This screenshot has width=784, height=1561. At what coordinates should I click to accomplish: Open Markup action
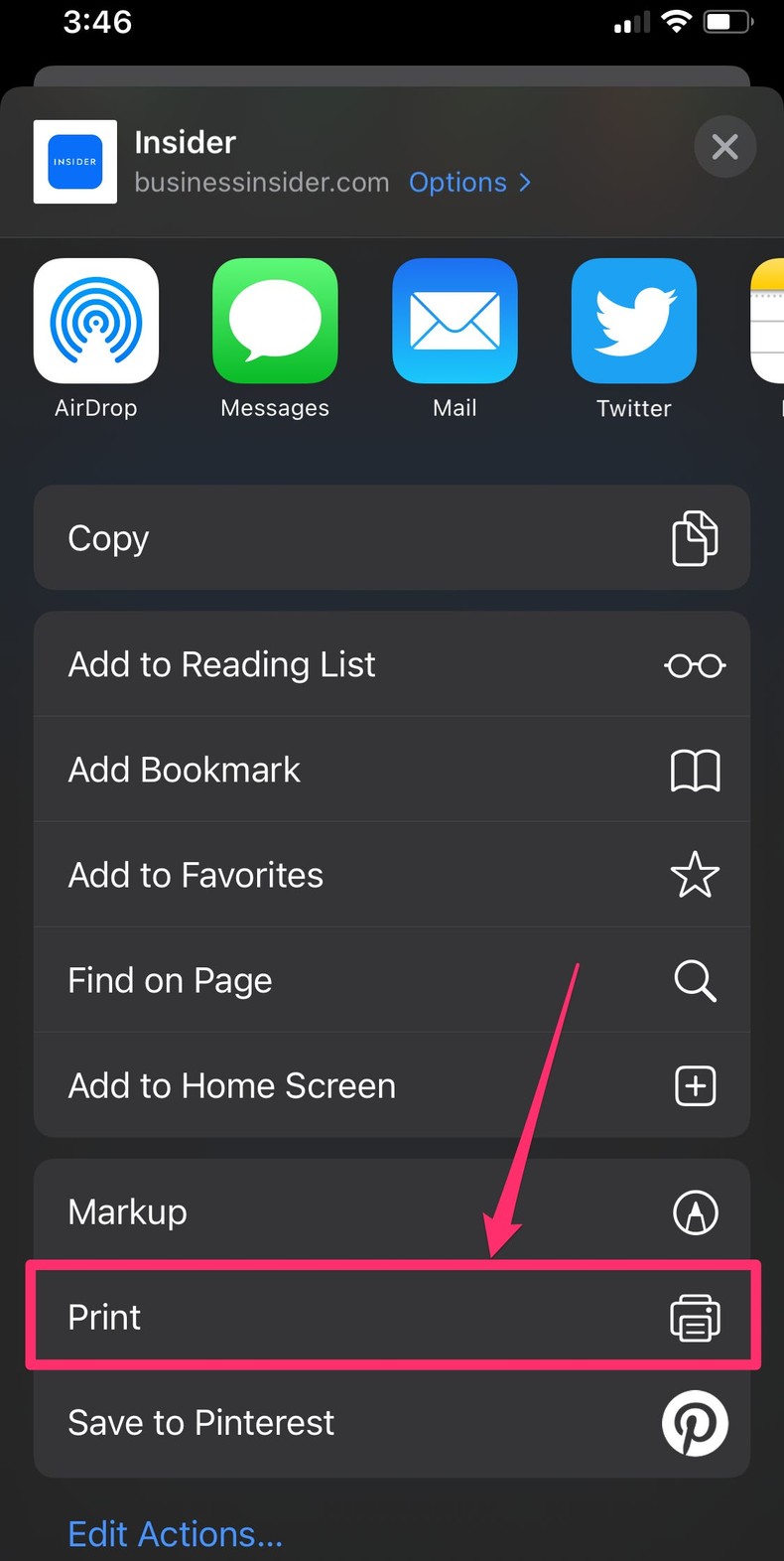pyautogui.click(x=391, y=1211)
